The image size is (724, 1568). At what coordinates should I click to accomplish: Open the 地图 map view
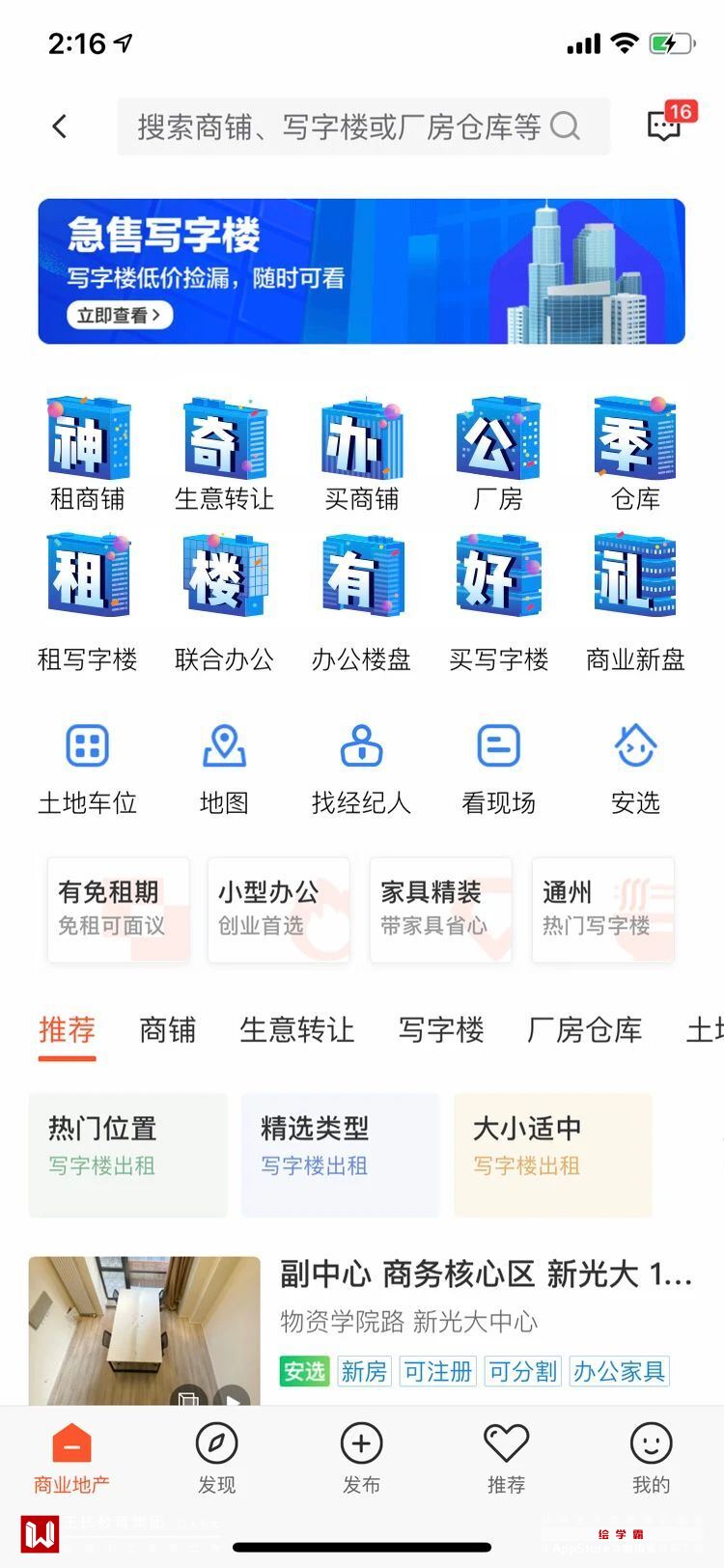click(x=224, y=770)
